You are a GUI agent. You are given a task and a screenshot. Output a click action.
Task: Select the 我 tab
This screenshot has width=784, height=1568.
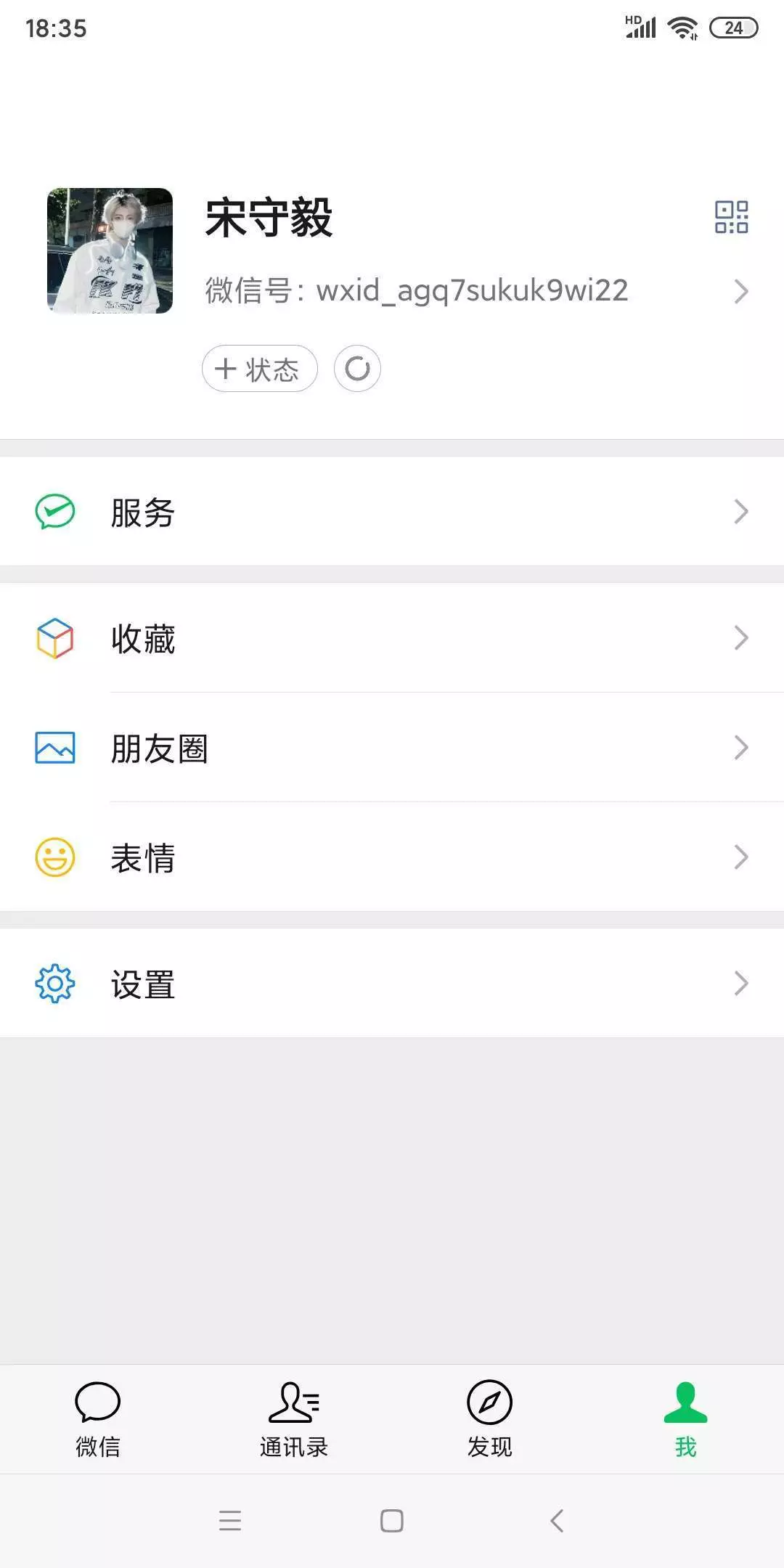[x=686, y=1419]
